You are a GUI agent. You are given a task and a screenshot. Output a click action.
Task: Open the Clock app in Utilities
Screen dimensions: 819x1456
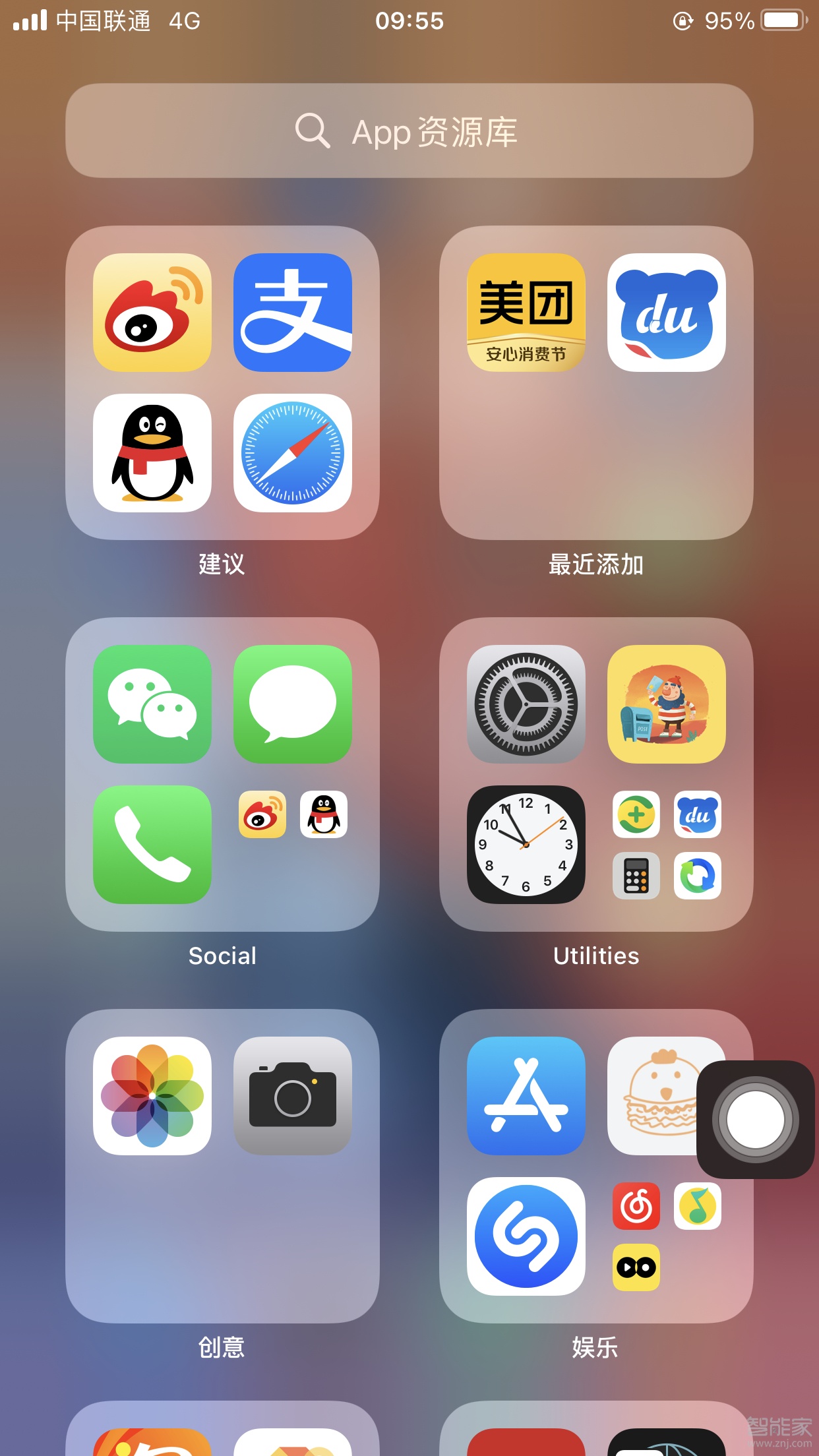tap(525, 846)
